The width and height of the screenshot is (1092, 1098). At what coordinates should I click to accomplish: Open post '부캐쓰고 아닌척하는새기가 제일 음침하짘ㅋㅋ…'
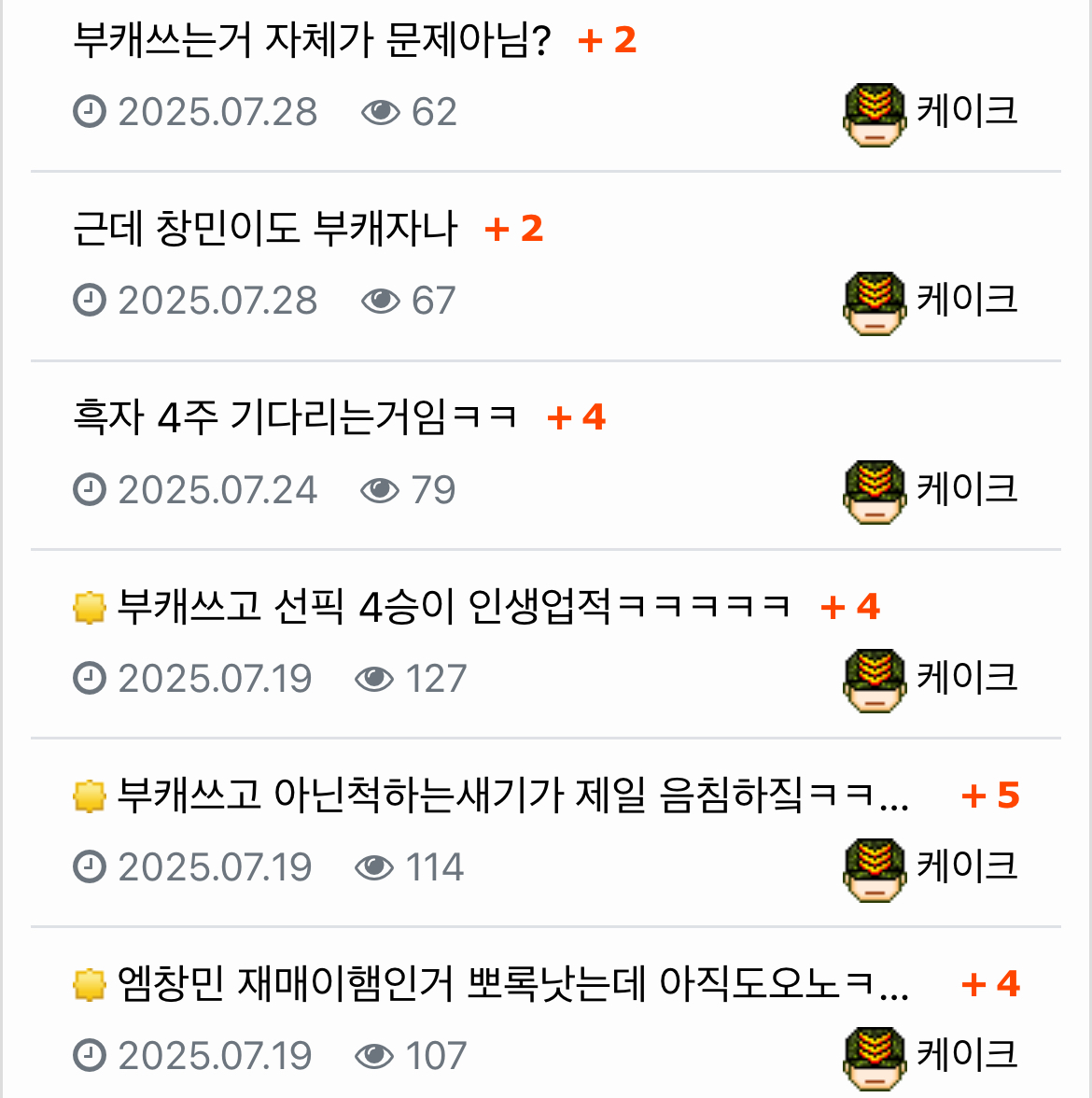[x=511, y=795]
